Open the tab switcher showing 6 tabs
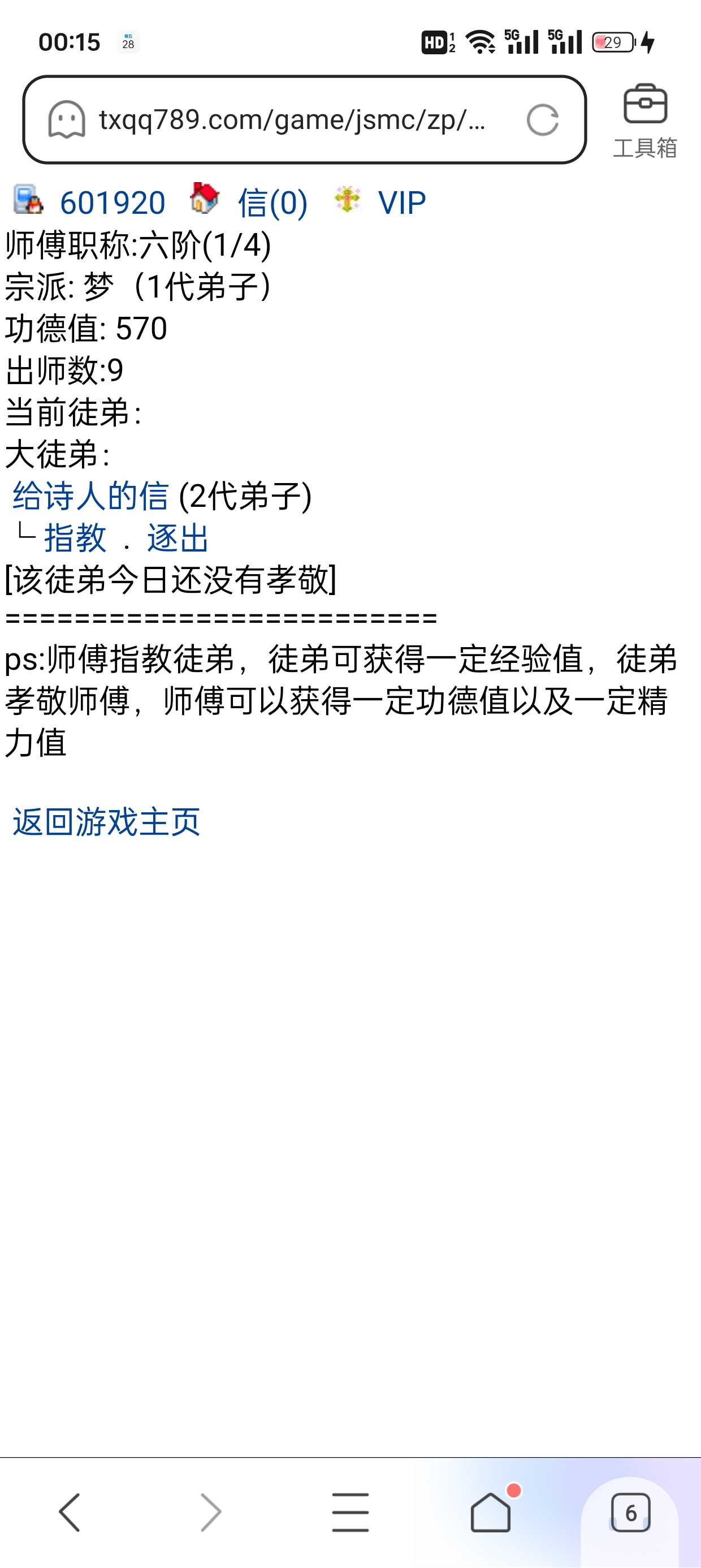The height and width of the screenshot is (1568, 701). pos(630,1512)
